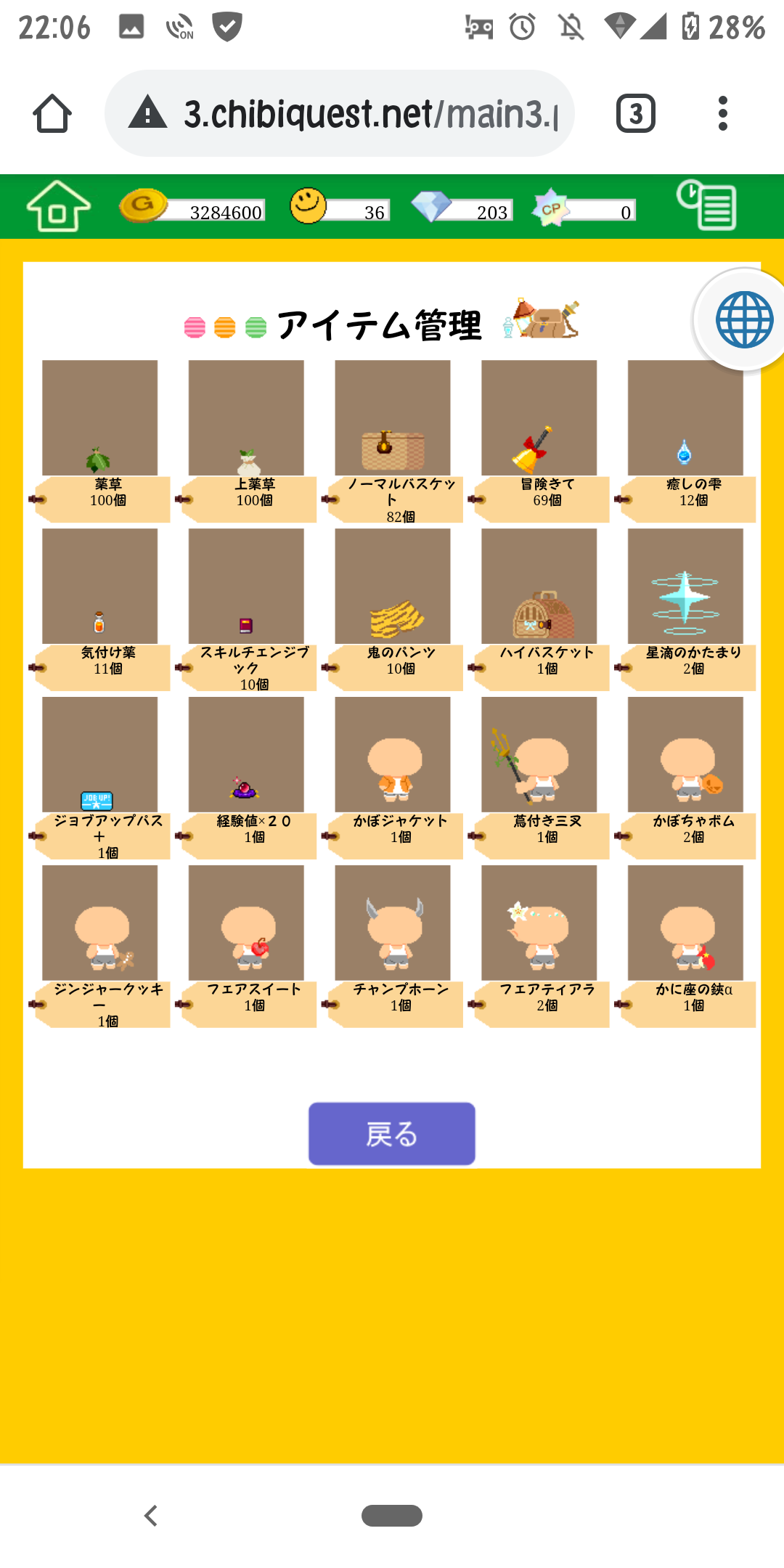Tap the globe translate button

click(x=743, y=319)
